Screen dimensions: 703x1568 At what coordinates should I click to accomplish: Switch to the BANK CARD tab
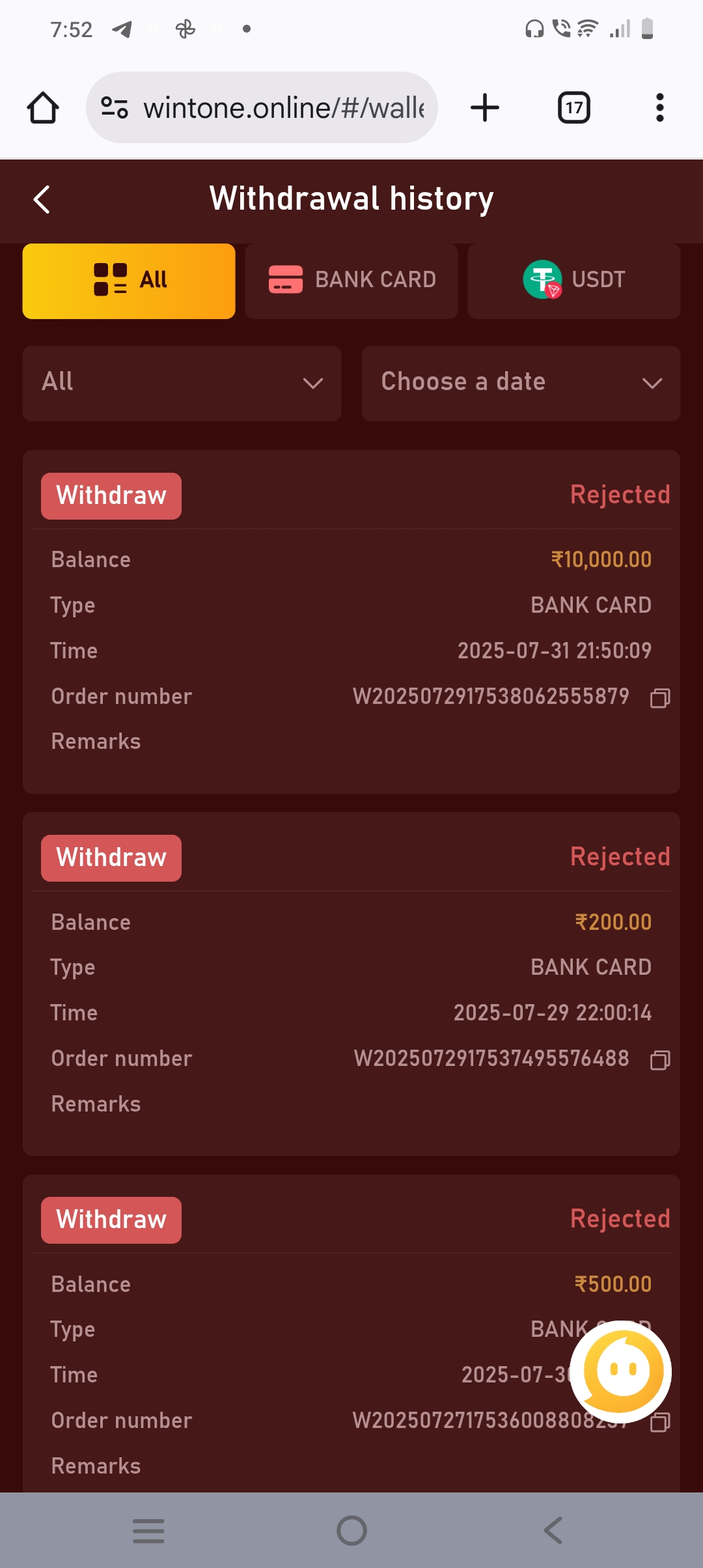pyautogui.click(x=351, y=281)
